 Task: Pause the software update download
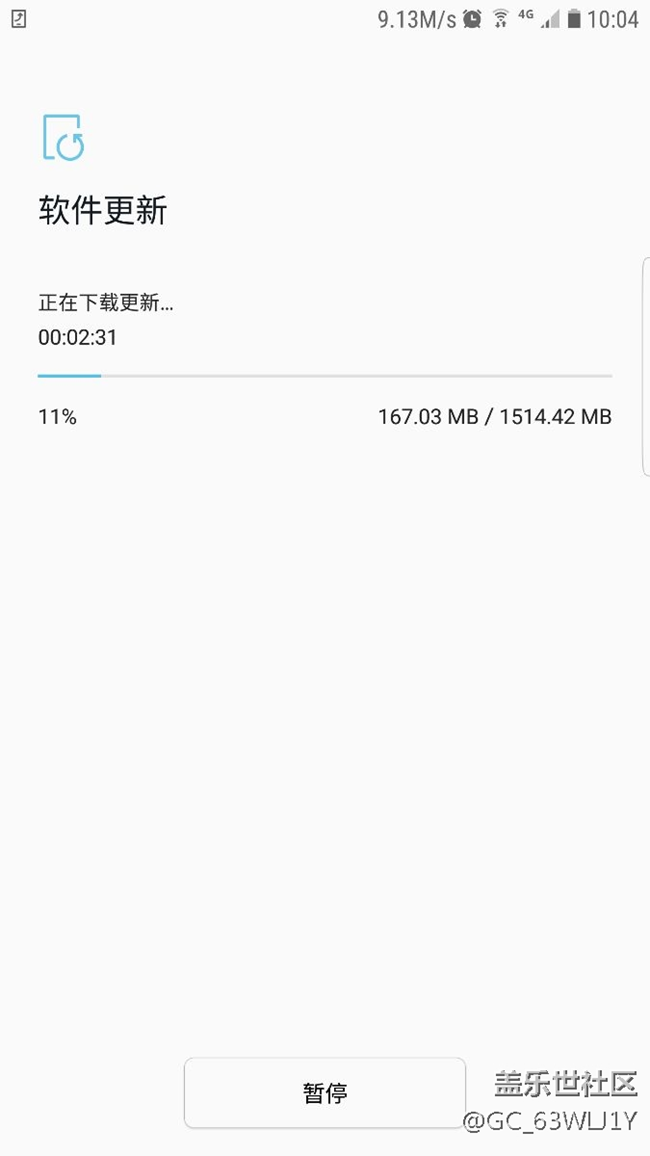(x=325, y=1093)
